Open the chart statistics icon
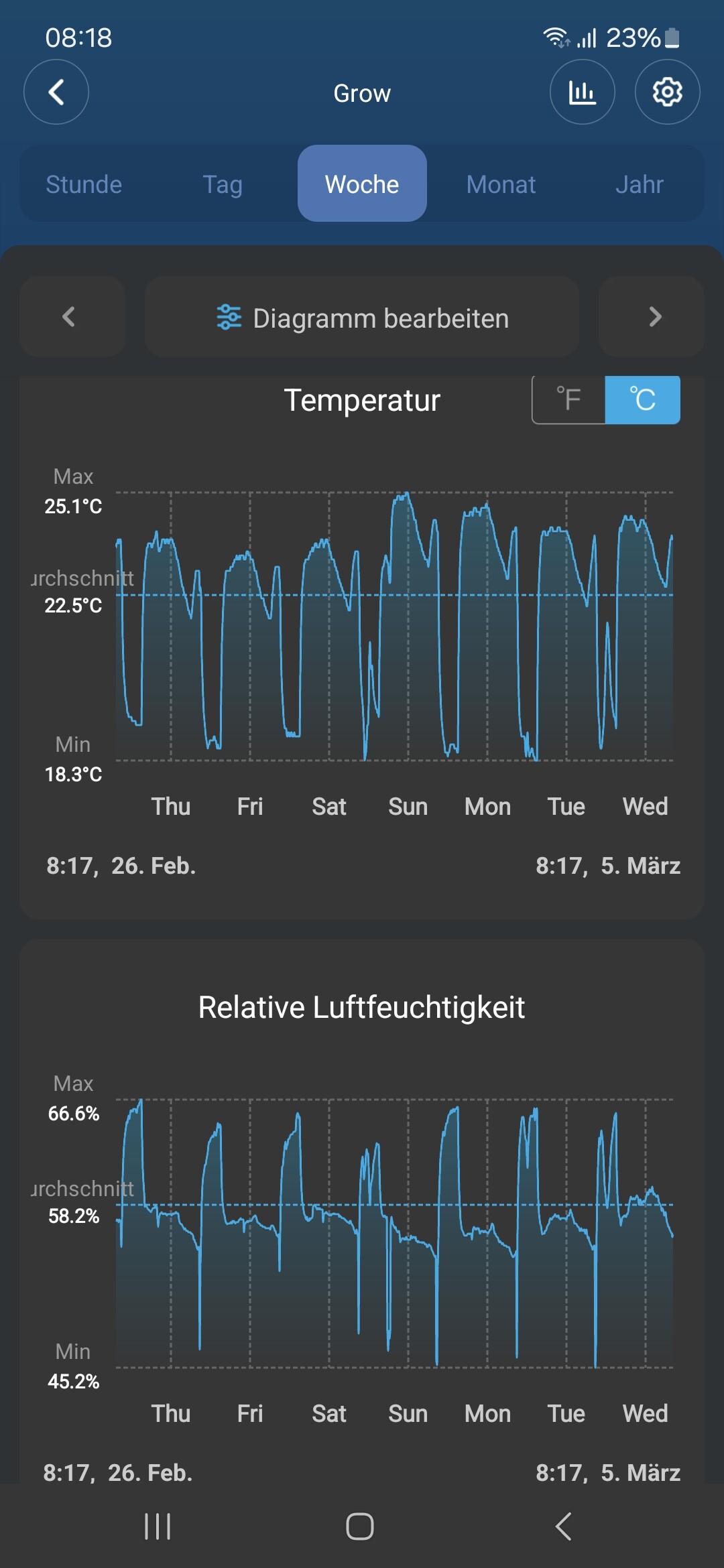This screenshot has width=724, height=1568. click(x=582, y=92)
